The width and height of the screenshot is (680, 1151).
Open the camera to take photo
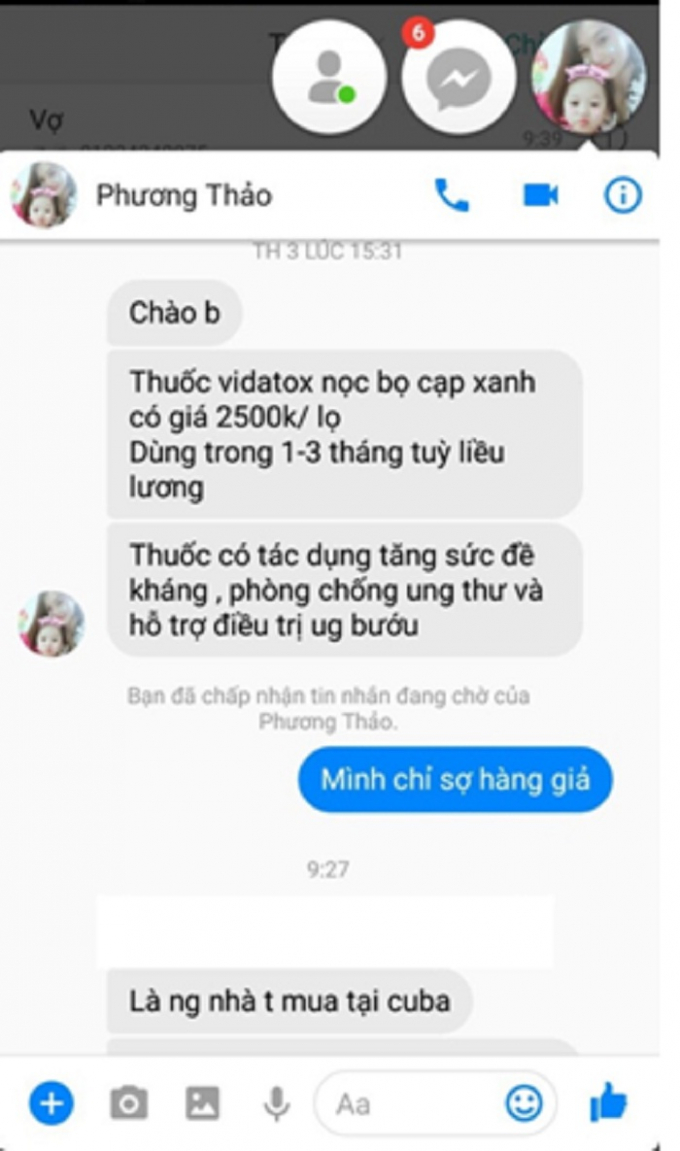pyautogui.click(x=128, y=1104)
